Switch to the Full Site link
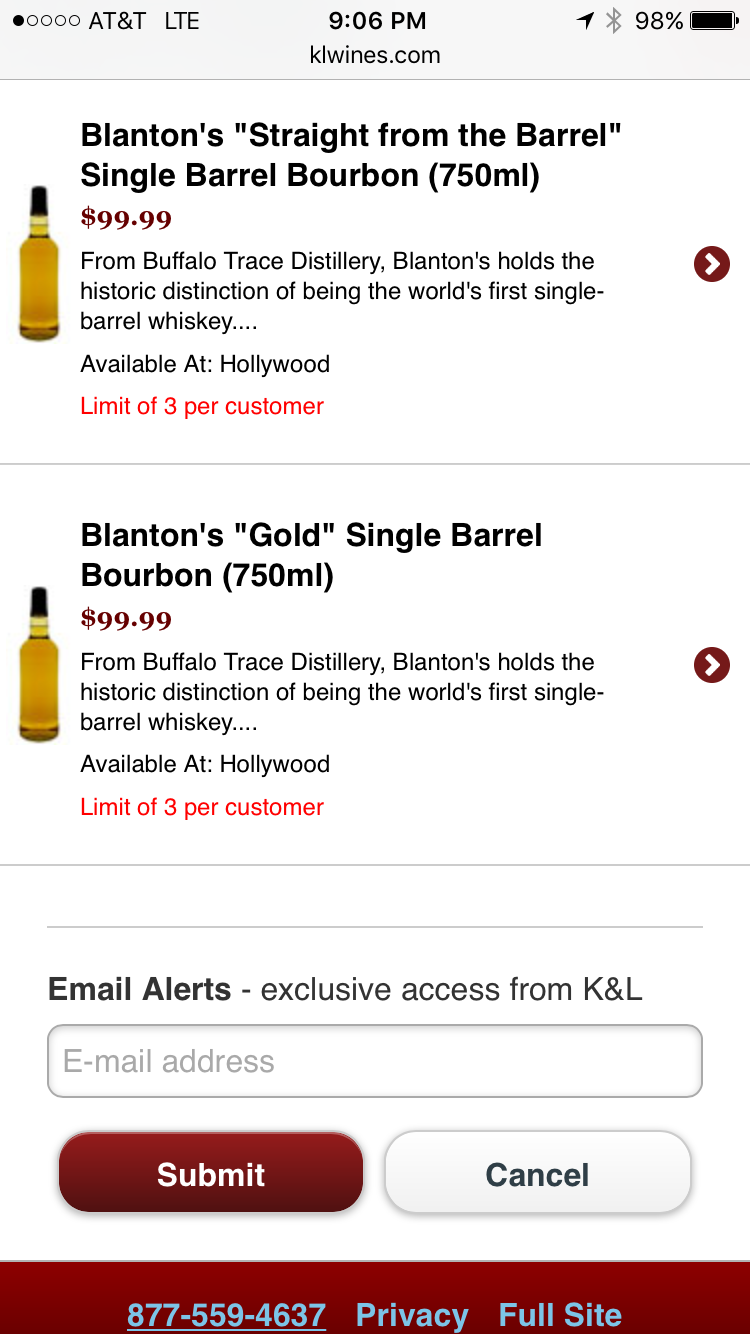Screen dimensions: 750x1334 [x=560, y=1314]
